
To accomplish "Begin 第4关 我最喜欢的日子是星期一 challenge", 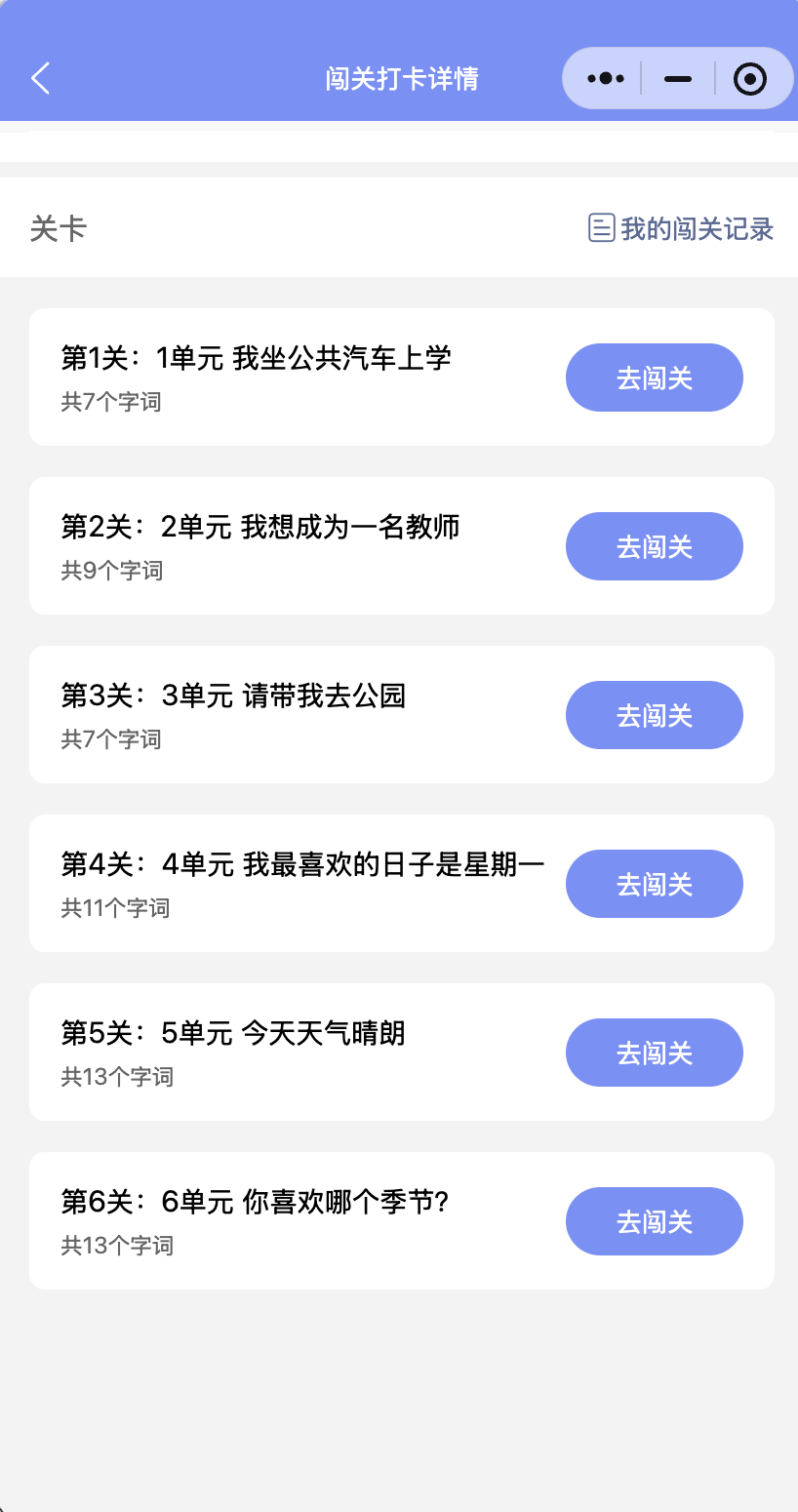I will click(x=655, y=884).
